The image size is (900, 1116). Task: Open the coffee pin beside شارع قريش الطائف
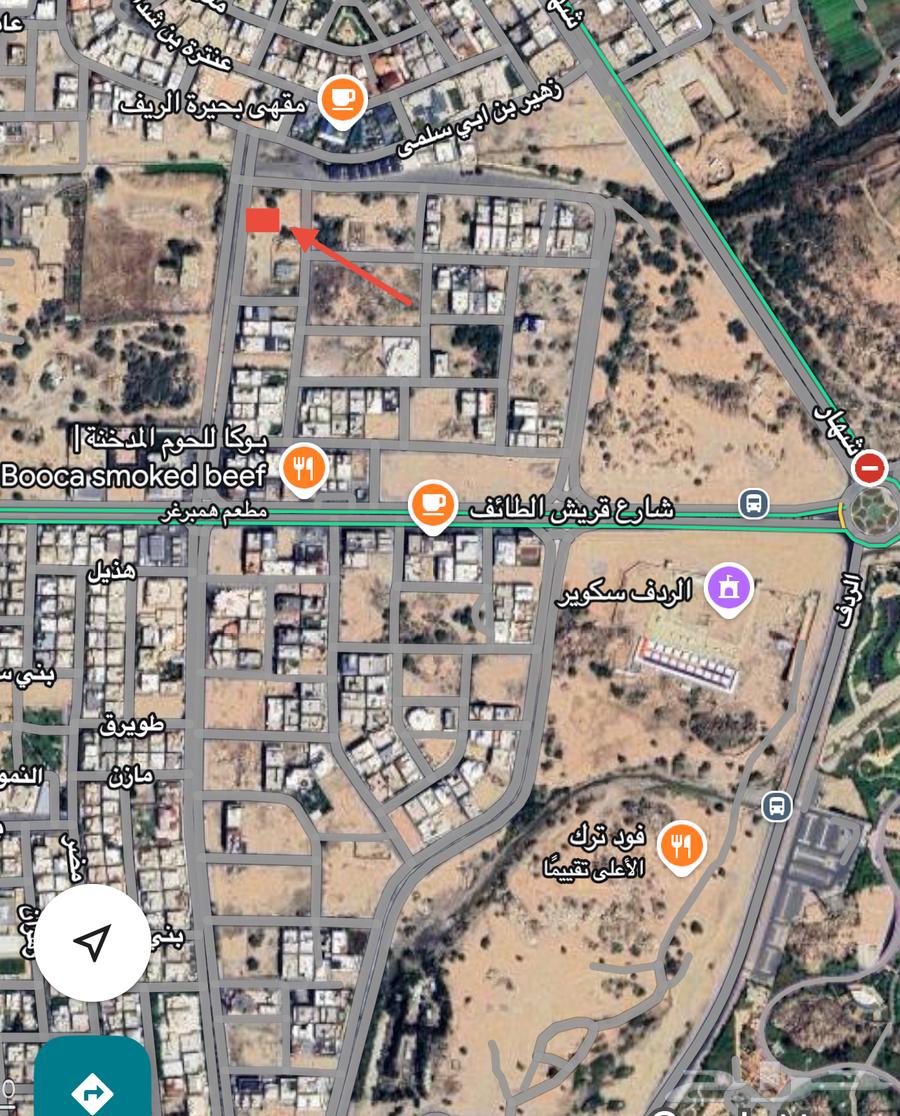pyautogui.click(x=432, y=503)
